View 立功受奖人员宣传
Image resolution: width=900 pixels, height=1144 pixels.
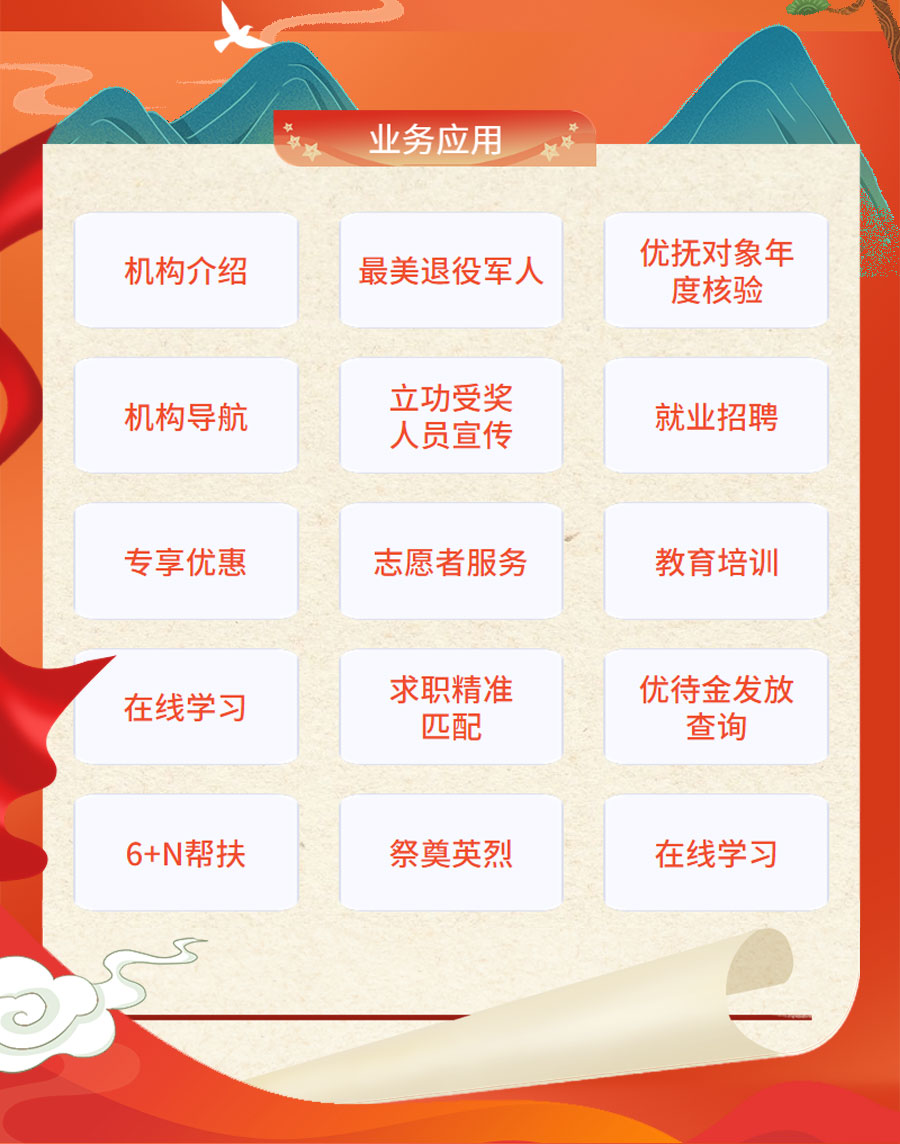click(451, 417)
